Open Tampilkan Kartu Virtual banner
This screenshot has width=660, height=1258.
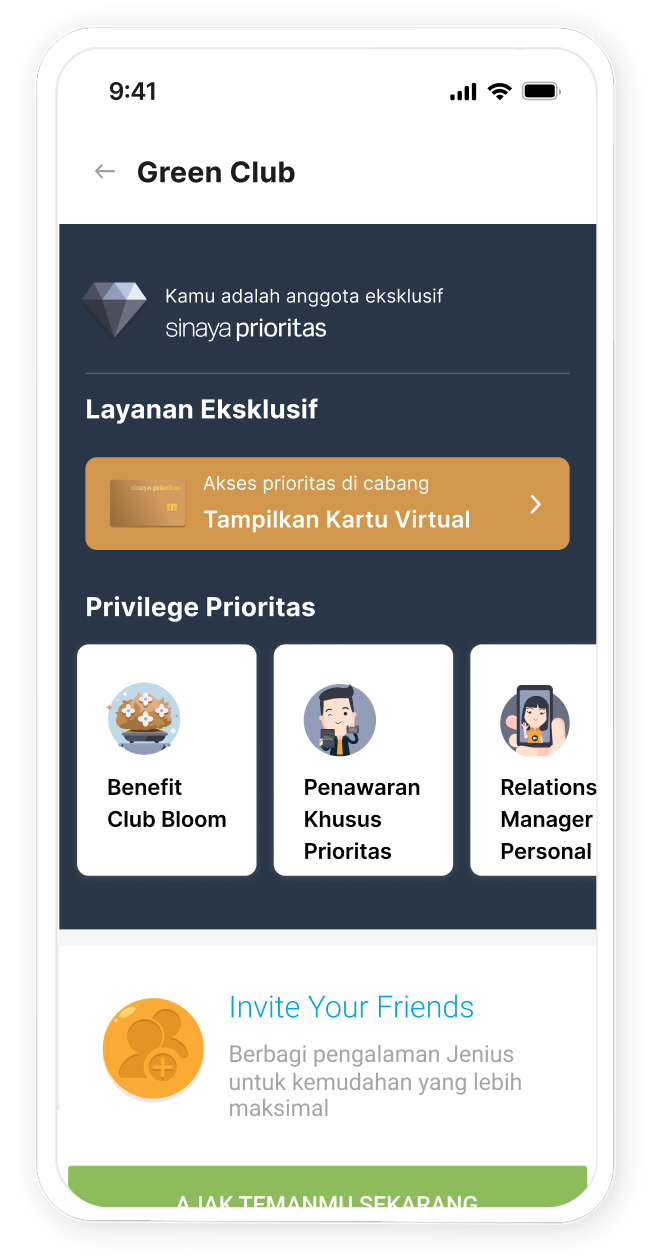tap(327, 504)
